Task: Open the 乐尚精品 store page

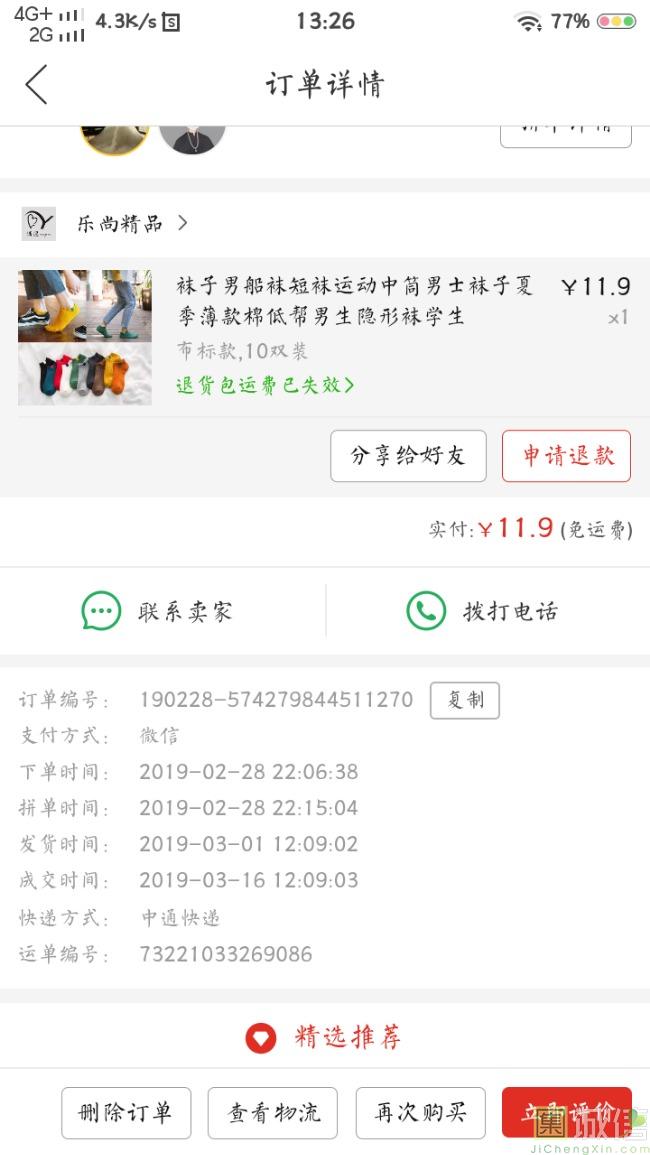Action: point(120,224)
